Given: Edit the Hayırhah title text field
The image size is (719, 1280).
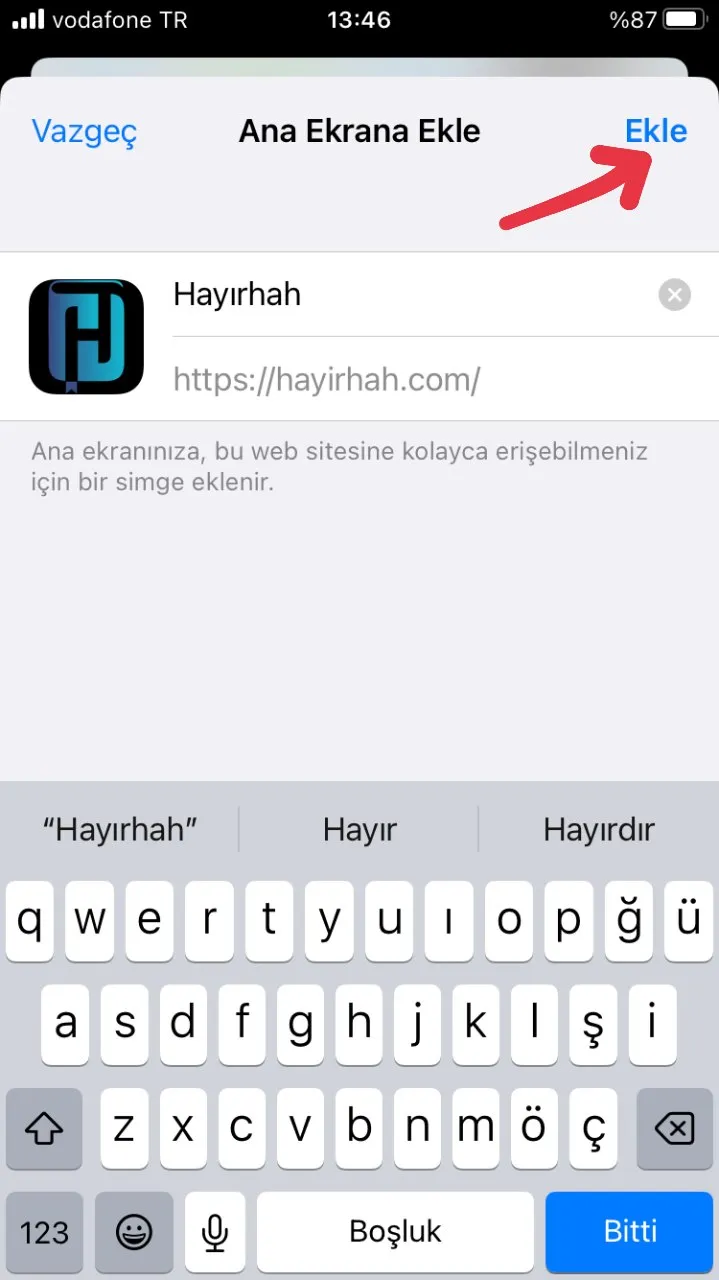Looking at the screenshot, I should [400, 295].
